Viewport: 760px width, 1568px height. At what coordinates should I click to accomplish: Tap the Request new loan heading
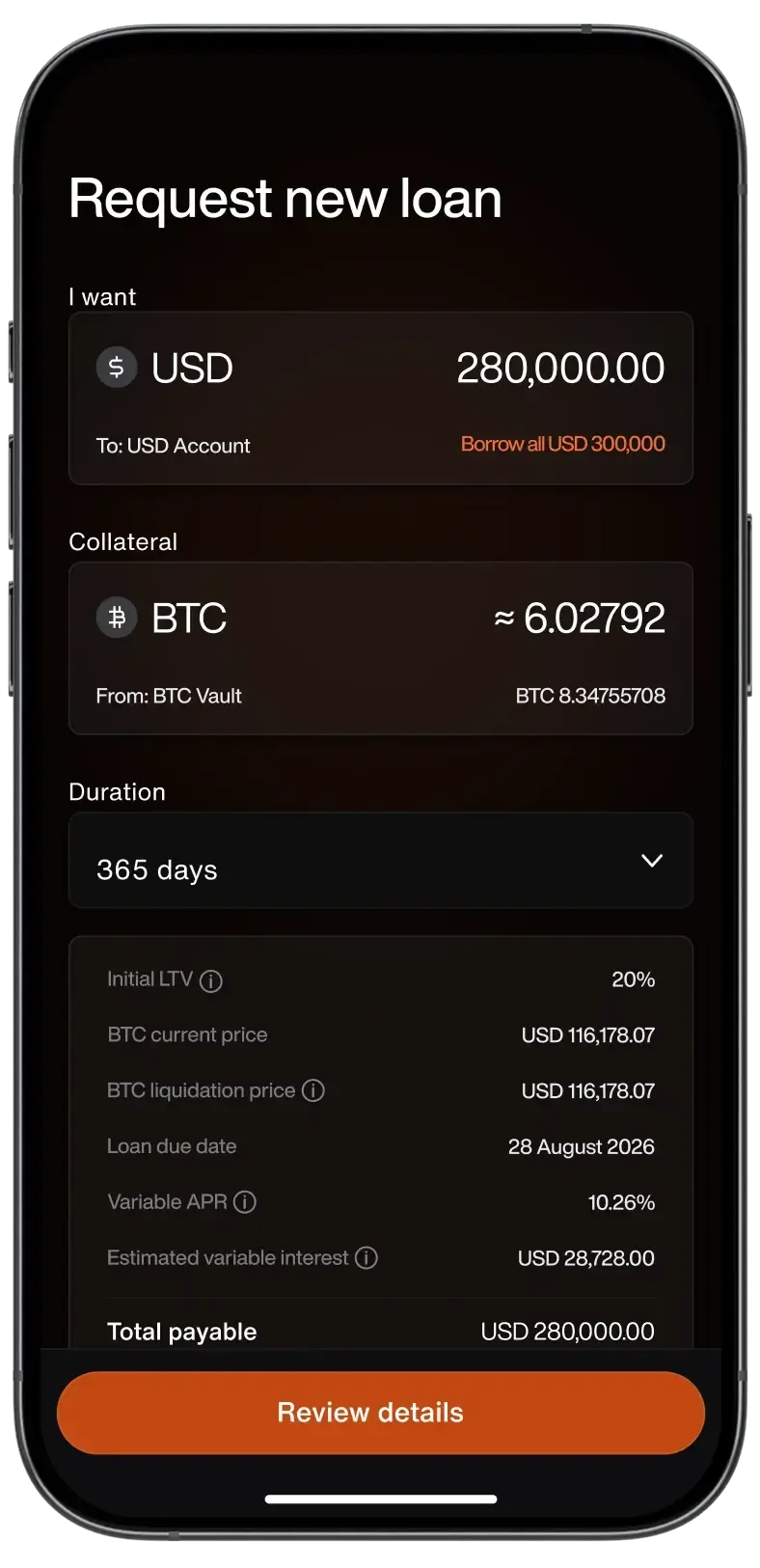coord(284,198)
